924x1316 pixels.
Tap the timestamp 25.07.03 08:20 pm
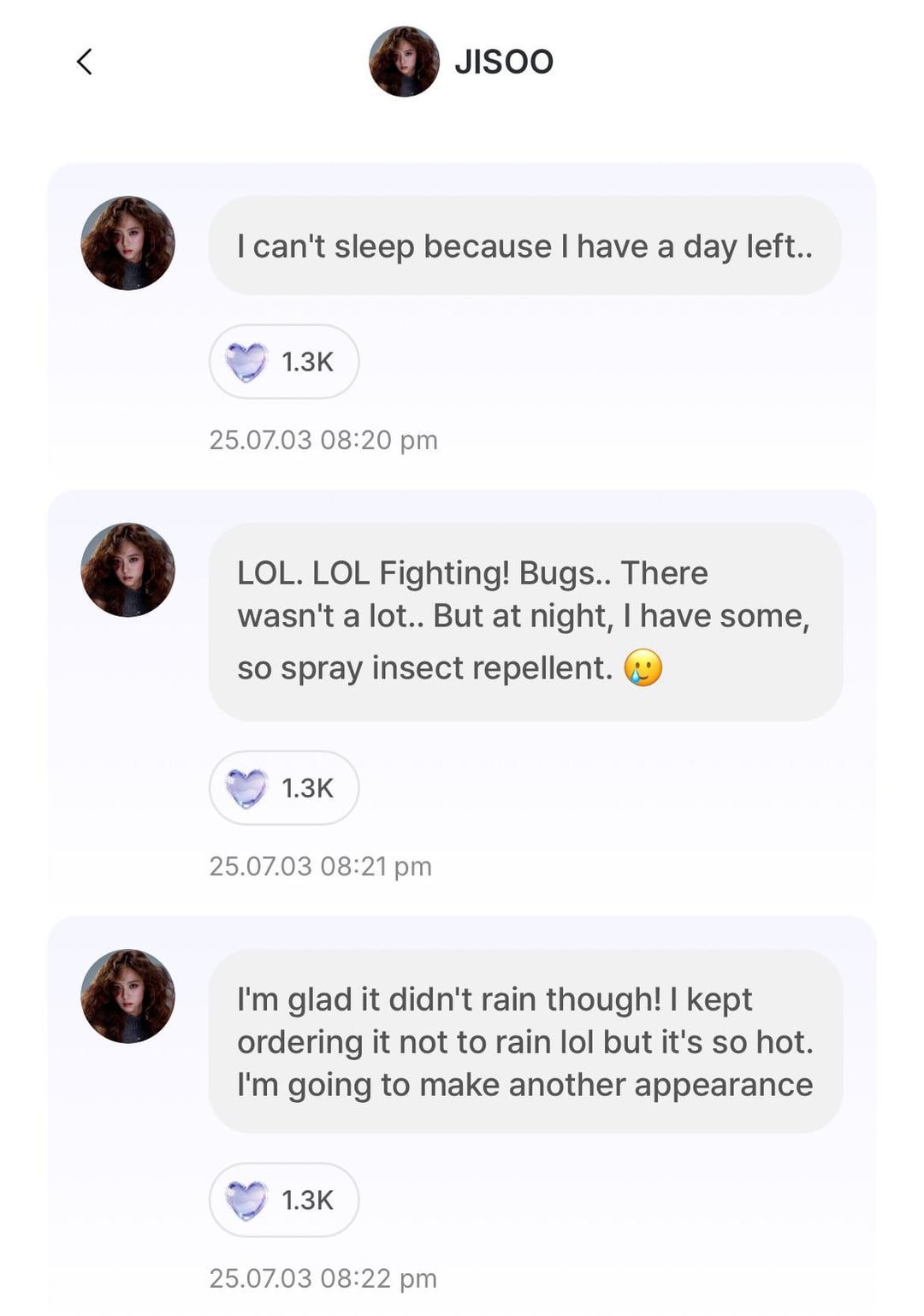point(323,439)
